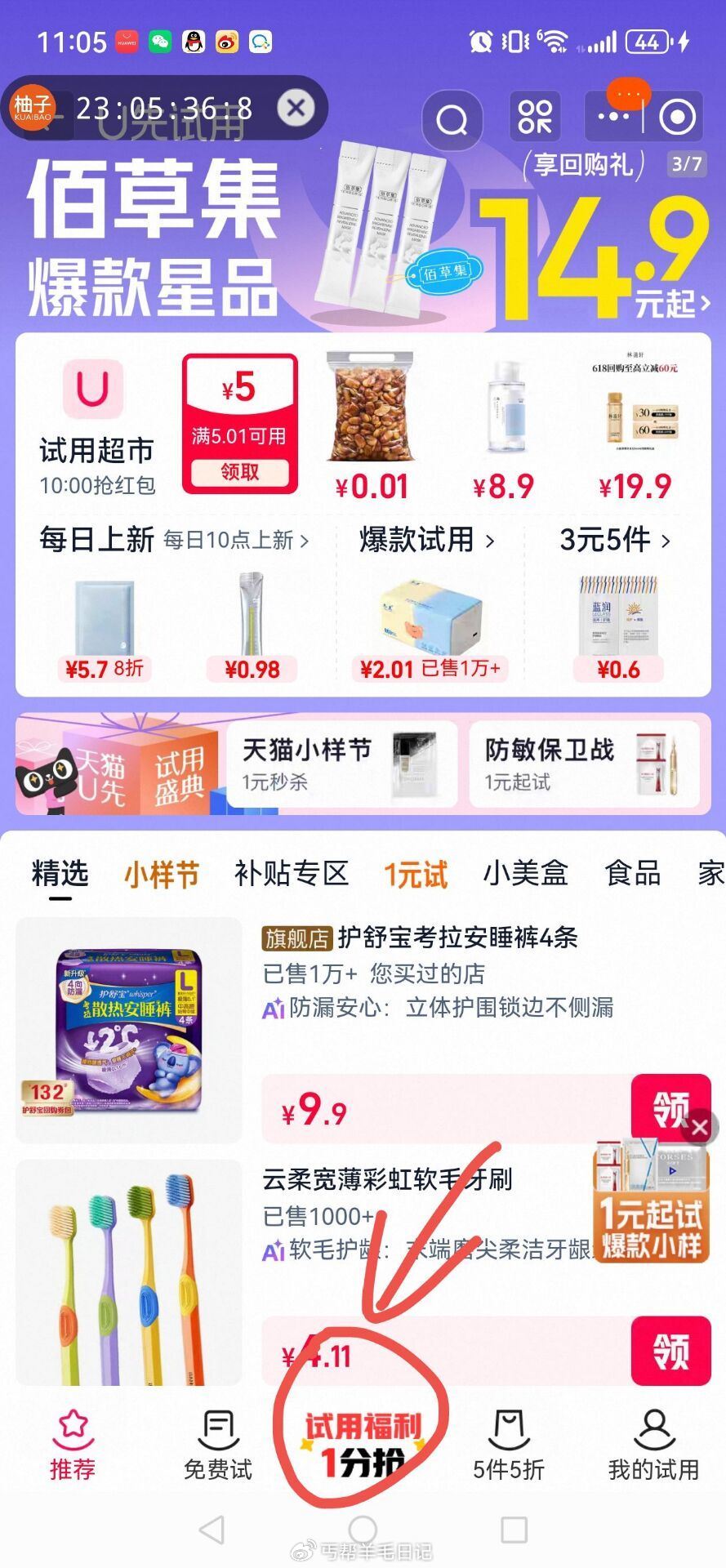Open 天猫小样节 card

(x=341, y=764)
